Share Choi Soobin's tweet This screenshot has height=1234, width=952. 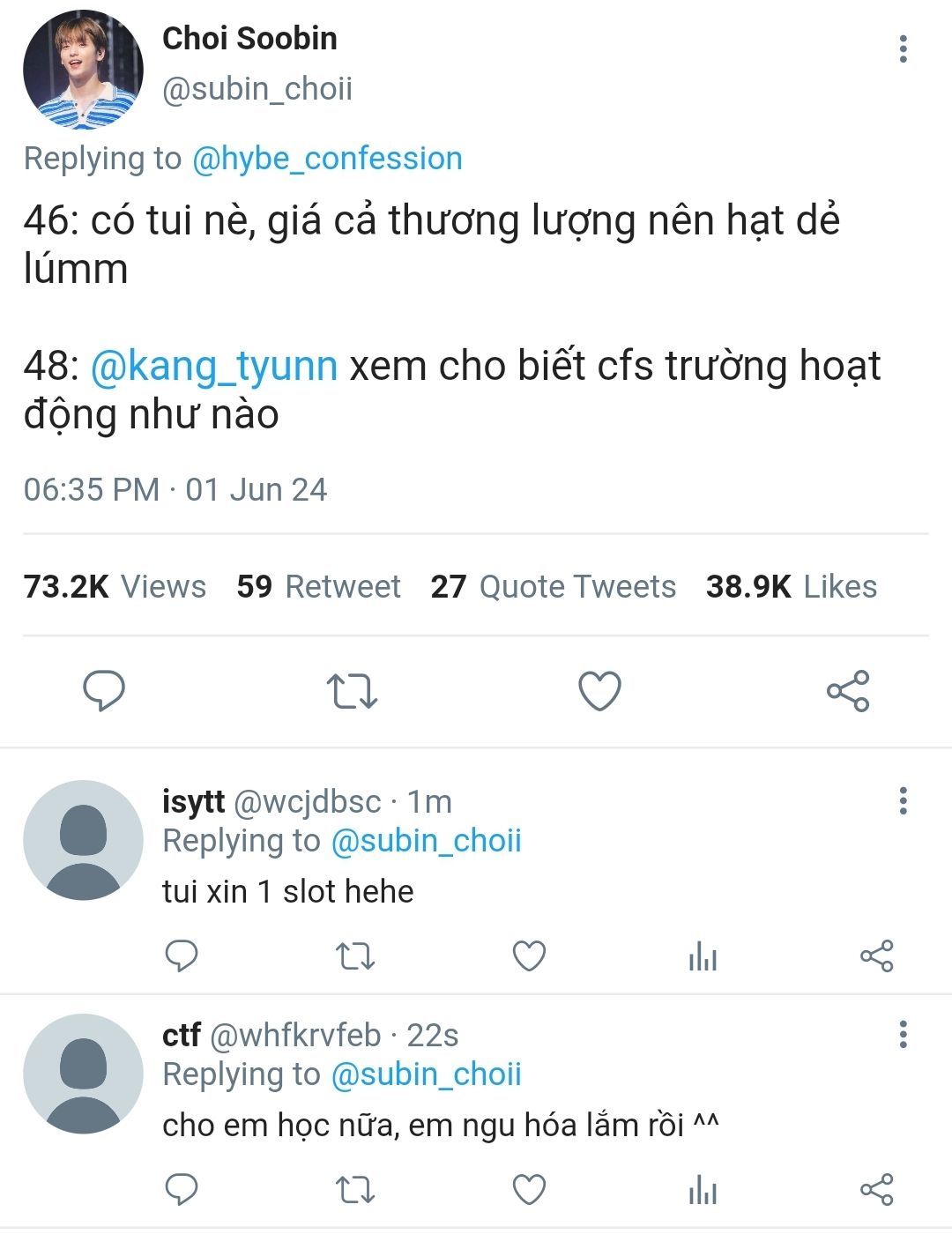point(848,690)
